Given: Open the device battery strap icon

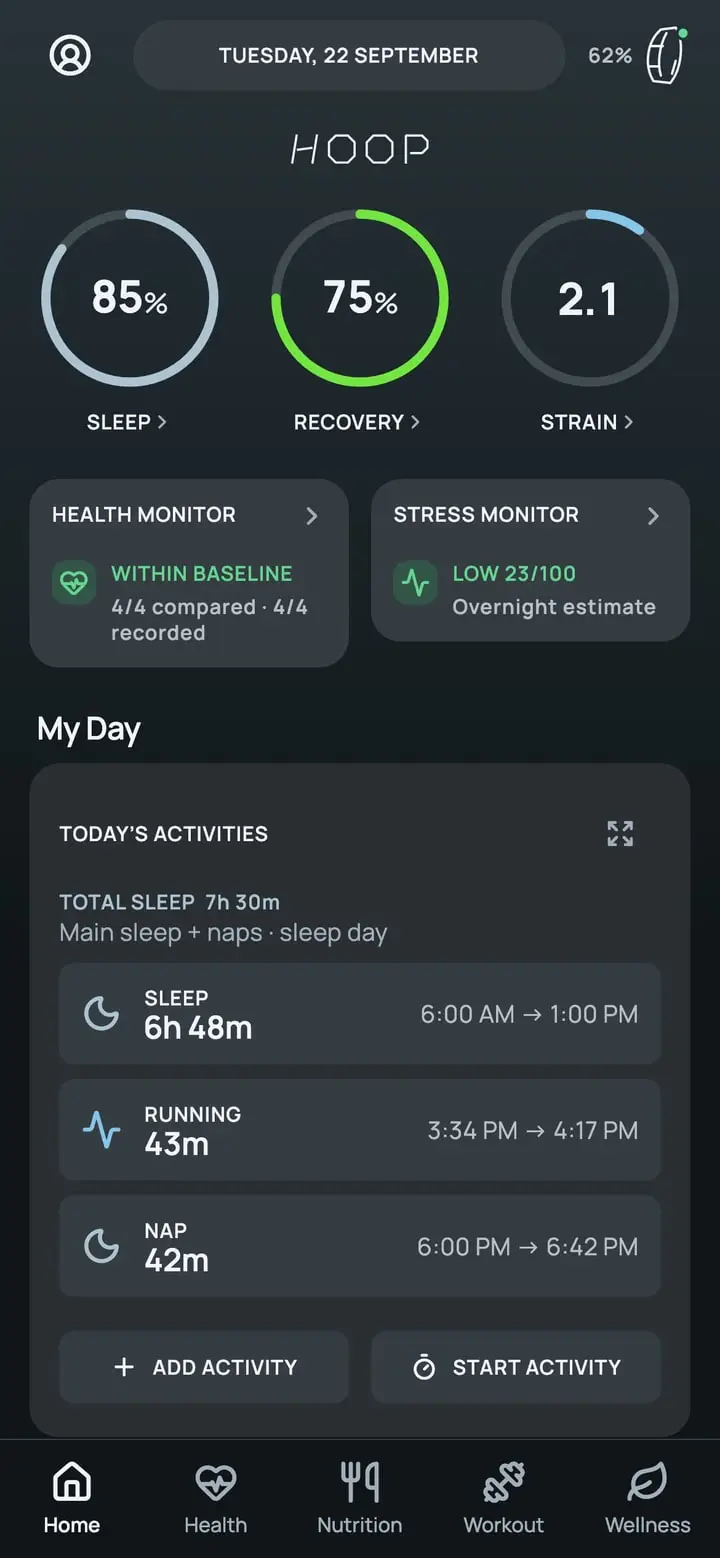Looking at the screenshot, I should click(667, 55).
